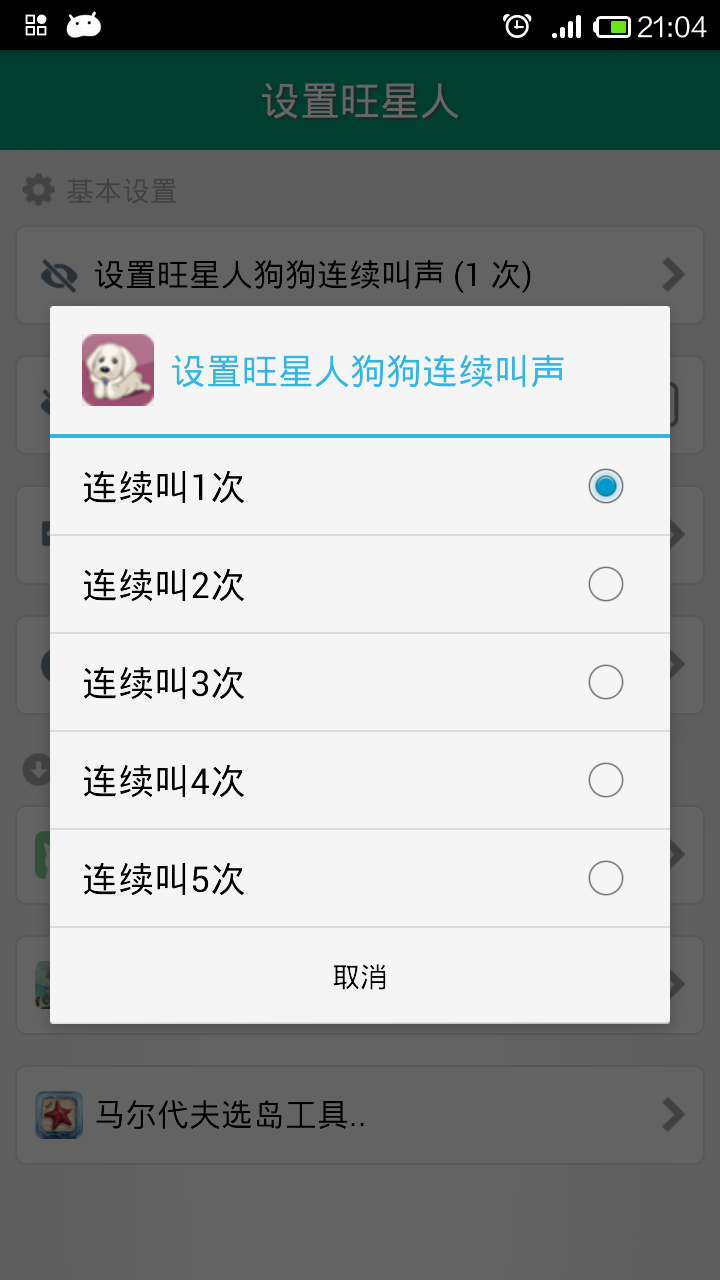
Task: Choose 连续叫2次 for barking count
Action: [x=360, y=585]
